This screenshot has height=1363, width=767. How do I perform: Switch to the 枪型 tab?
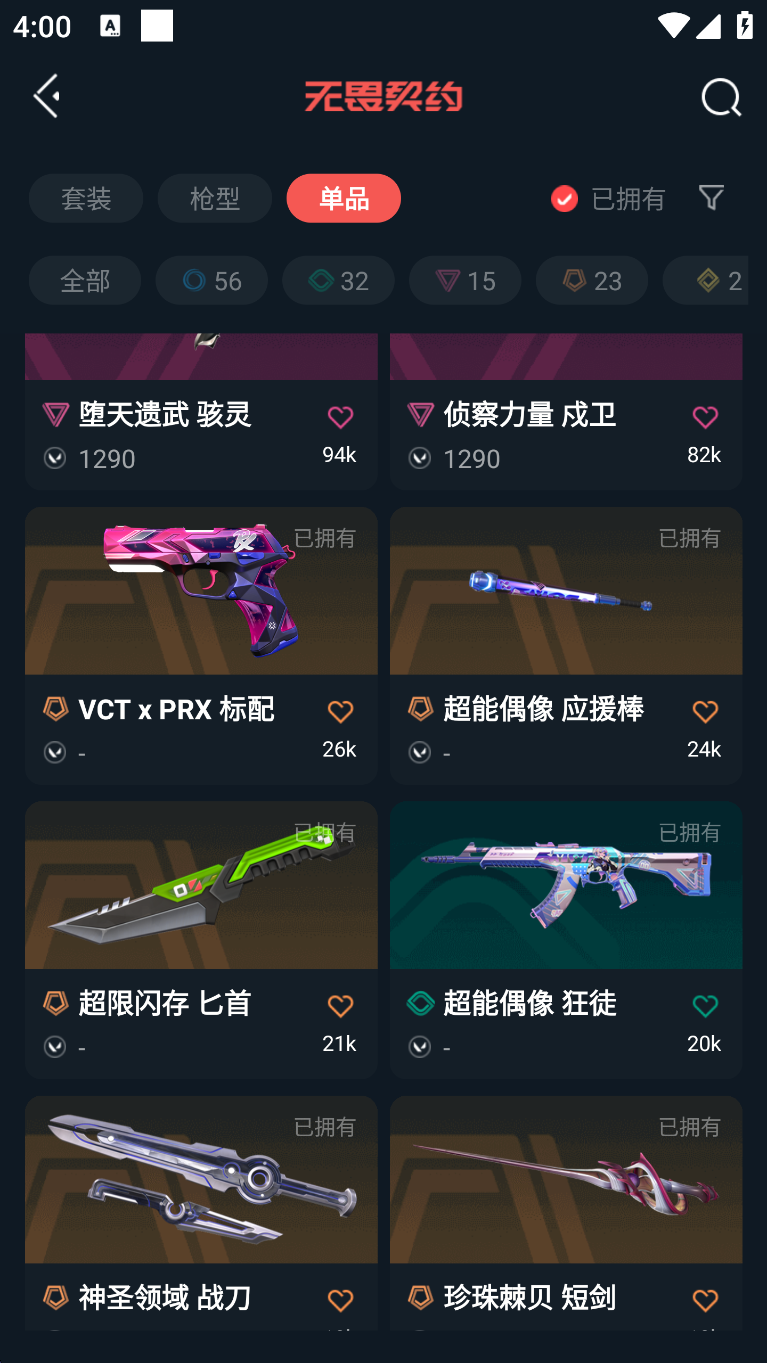(214, 198)
